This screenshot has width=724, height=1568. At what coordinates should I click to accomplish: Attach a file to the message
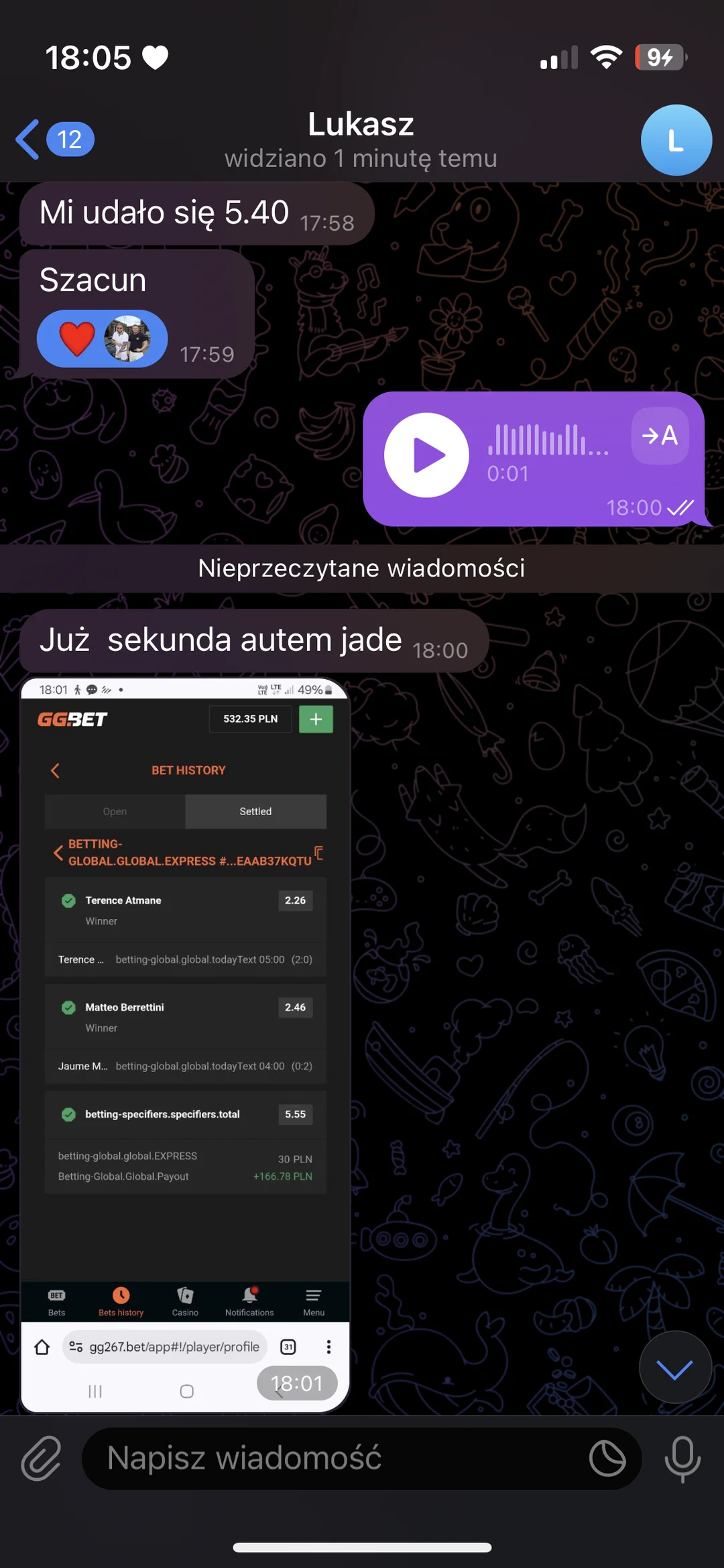tap(42, 1458)
